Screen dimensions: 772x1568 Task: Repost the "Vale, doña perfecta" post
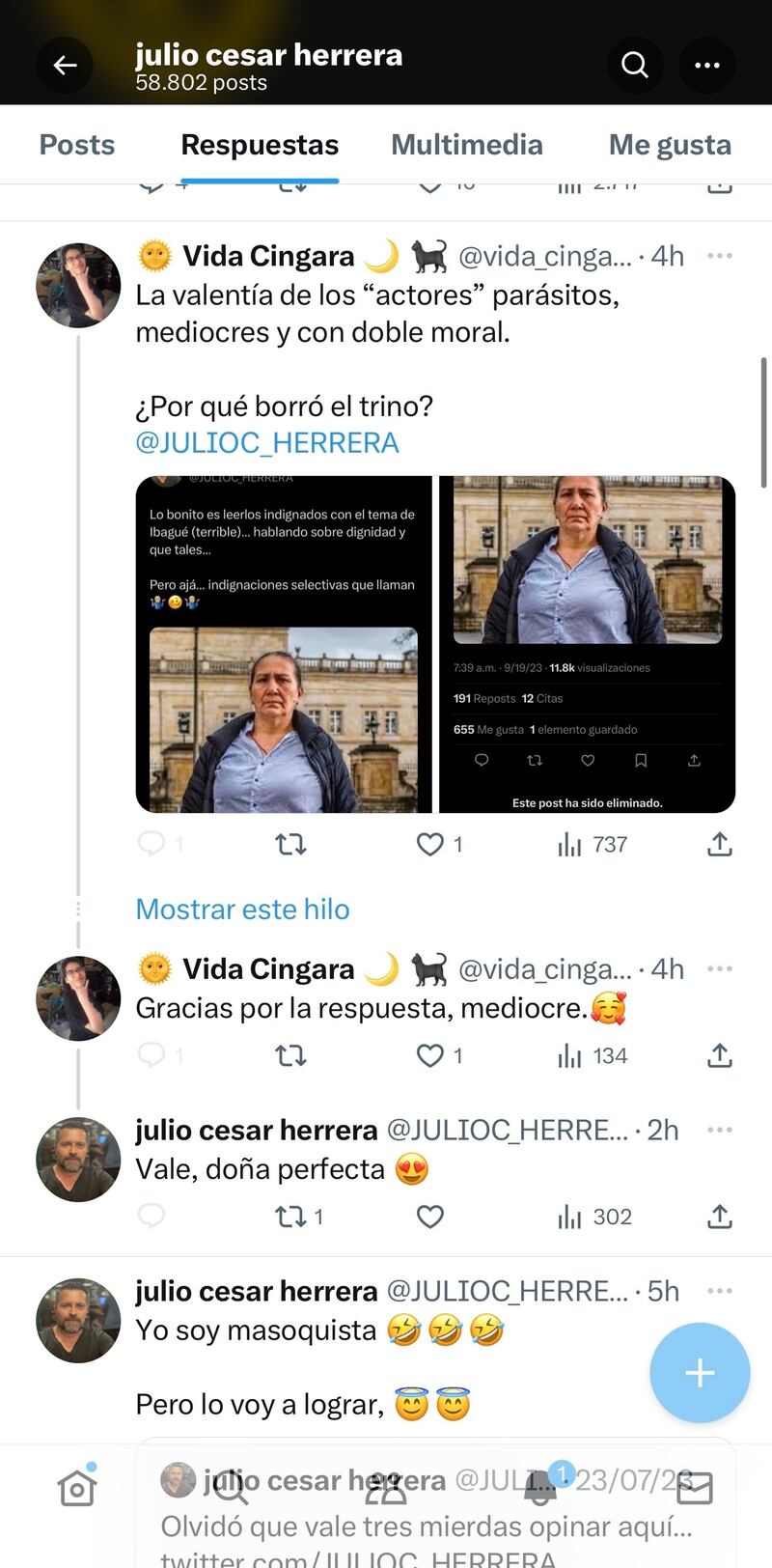coord(290,1217)
